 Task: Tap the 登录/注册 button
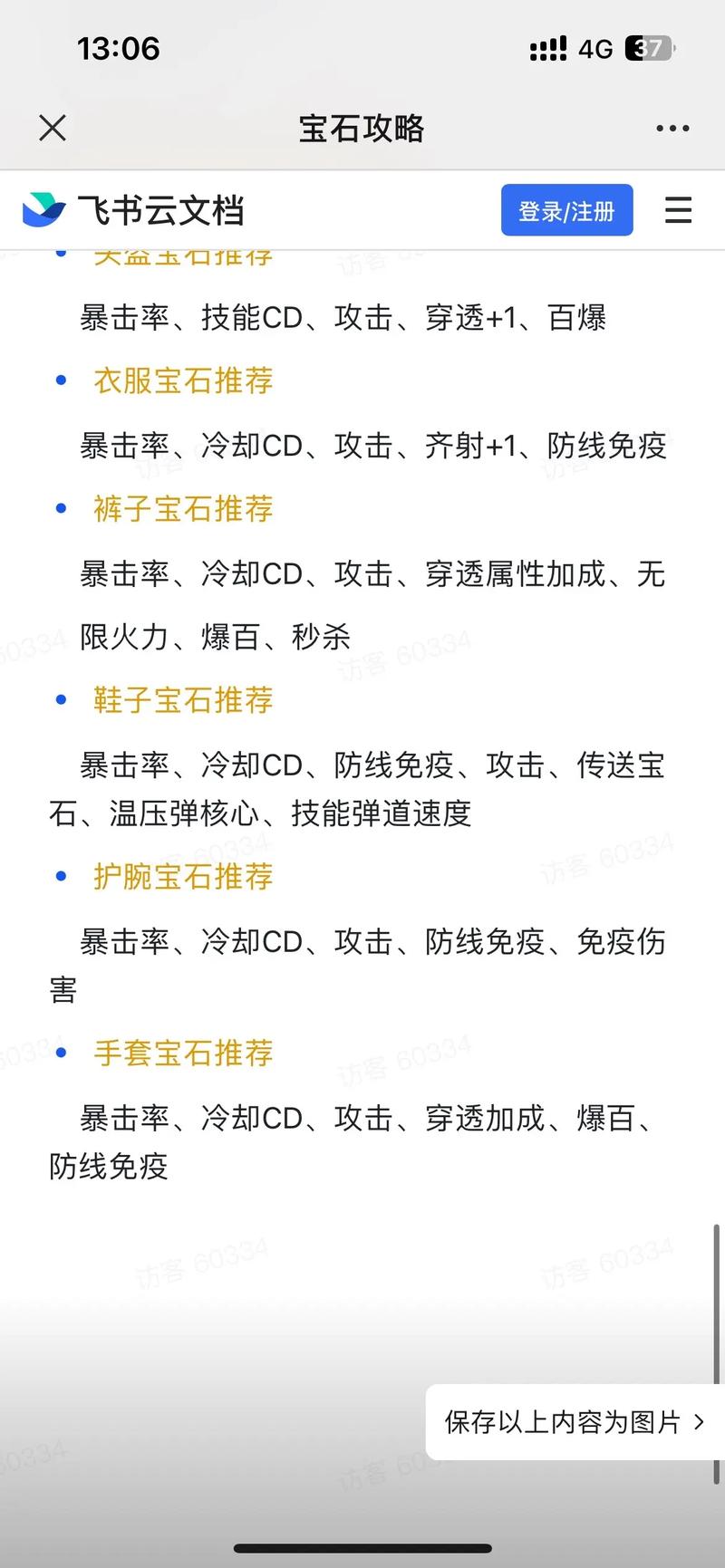click(x=566, y=209)
